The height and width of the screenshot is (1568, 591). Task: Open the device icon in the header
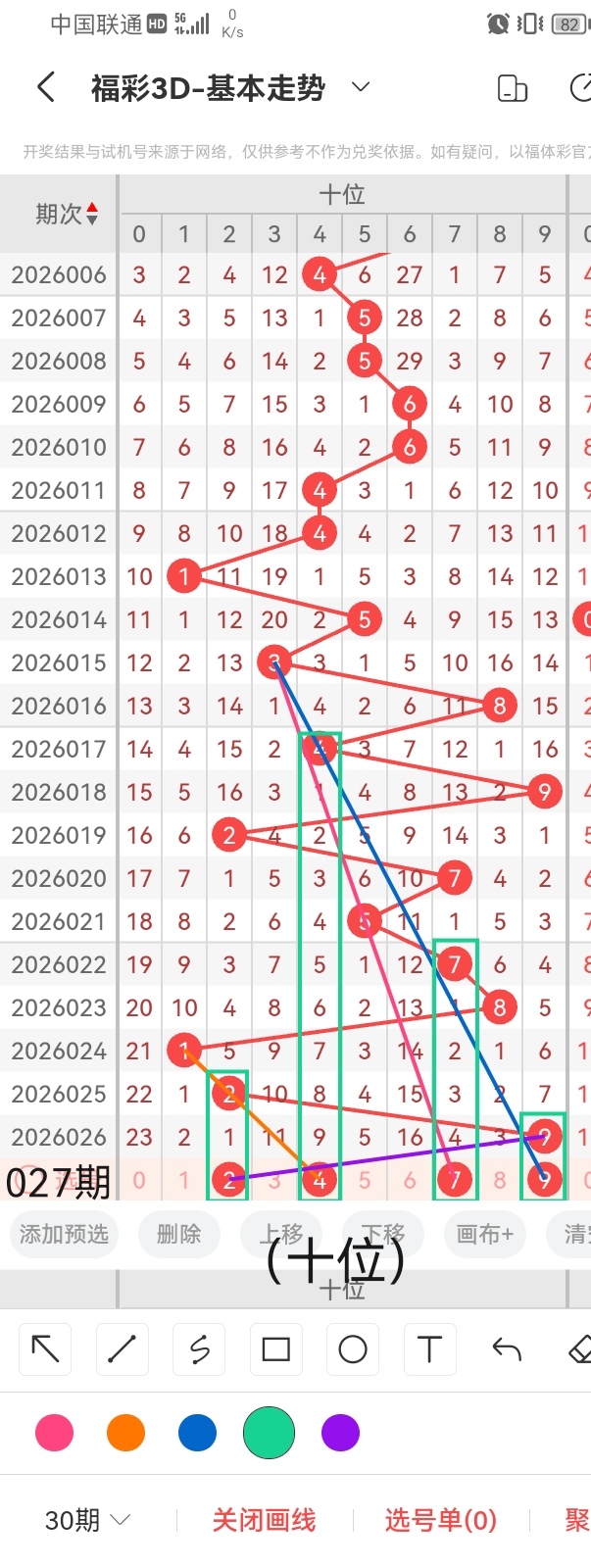point(512,88)
